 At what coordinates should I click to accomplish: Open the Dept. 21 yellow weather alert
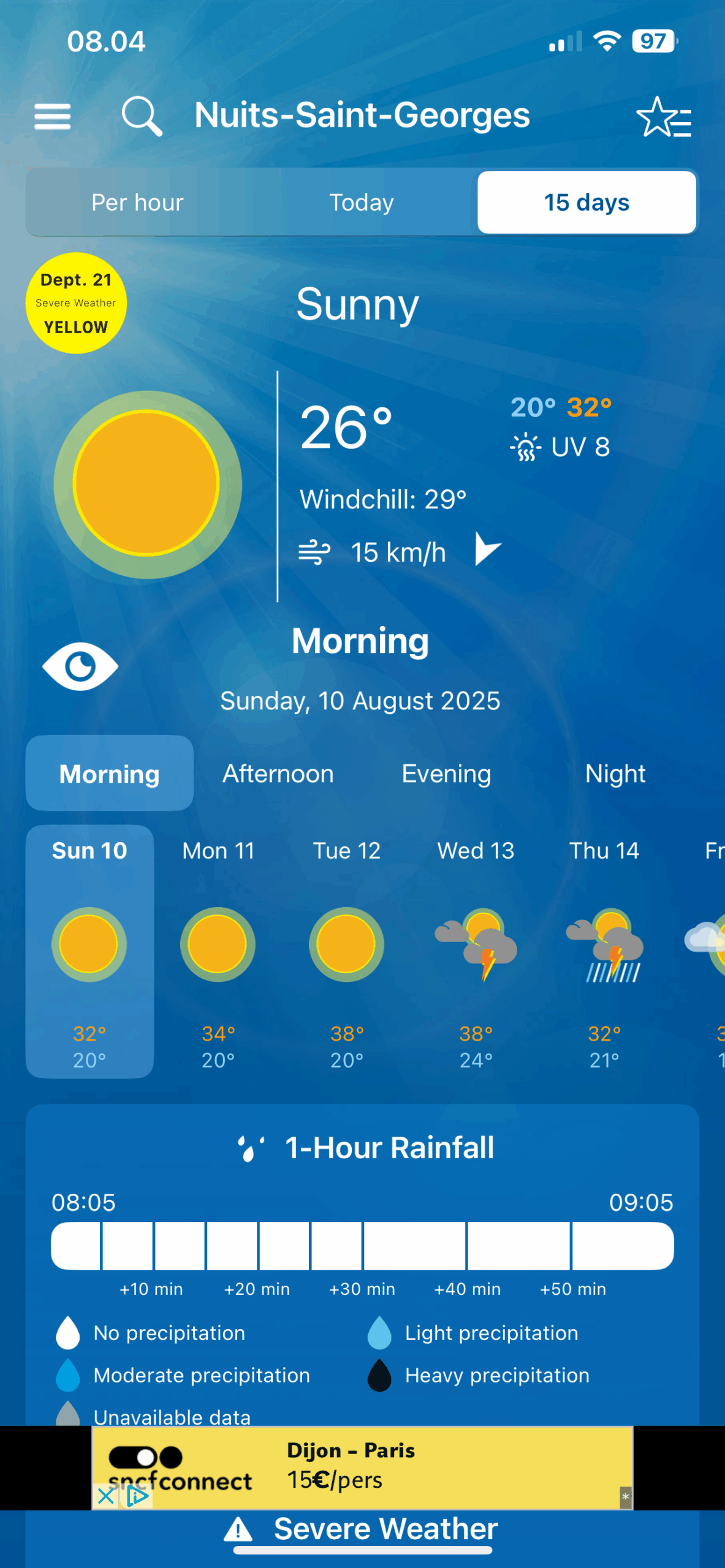[x=76, y=303]
